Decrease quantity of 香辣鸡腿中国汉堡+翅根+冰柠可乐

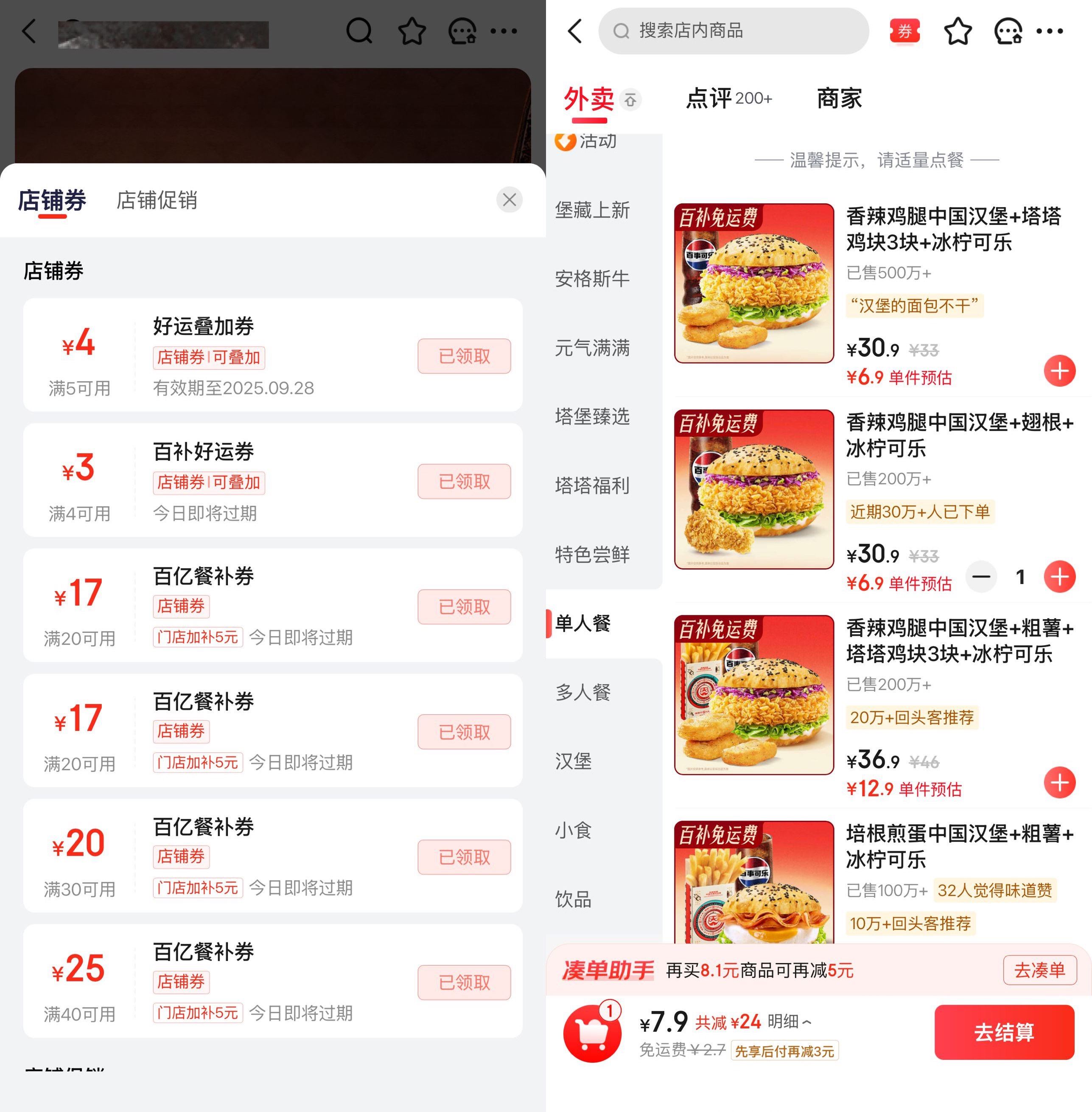tap(981, 577)
